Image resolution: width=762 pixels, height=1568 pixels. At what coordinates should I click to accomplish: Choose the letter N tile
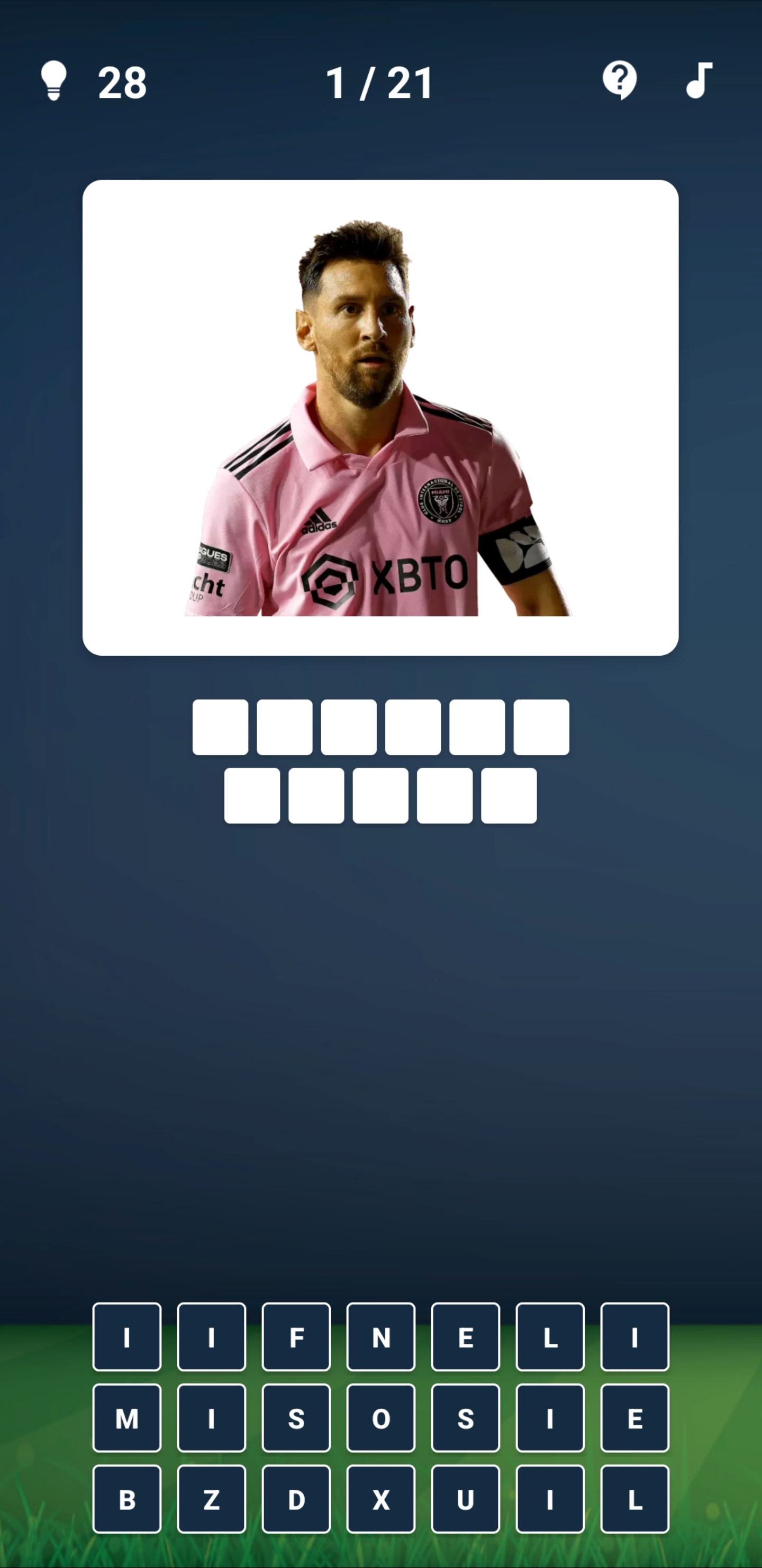point(380,1337)
